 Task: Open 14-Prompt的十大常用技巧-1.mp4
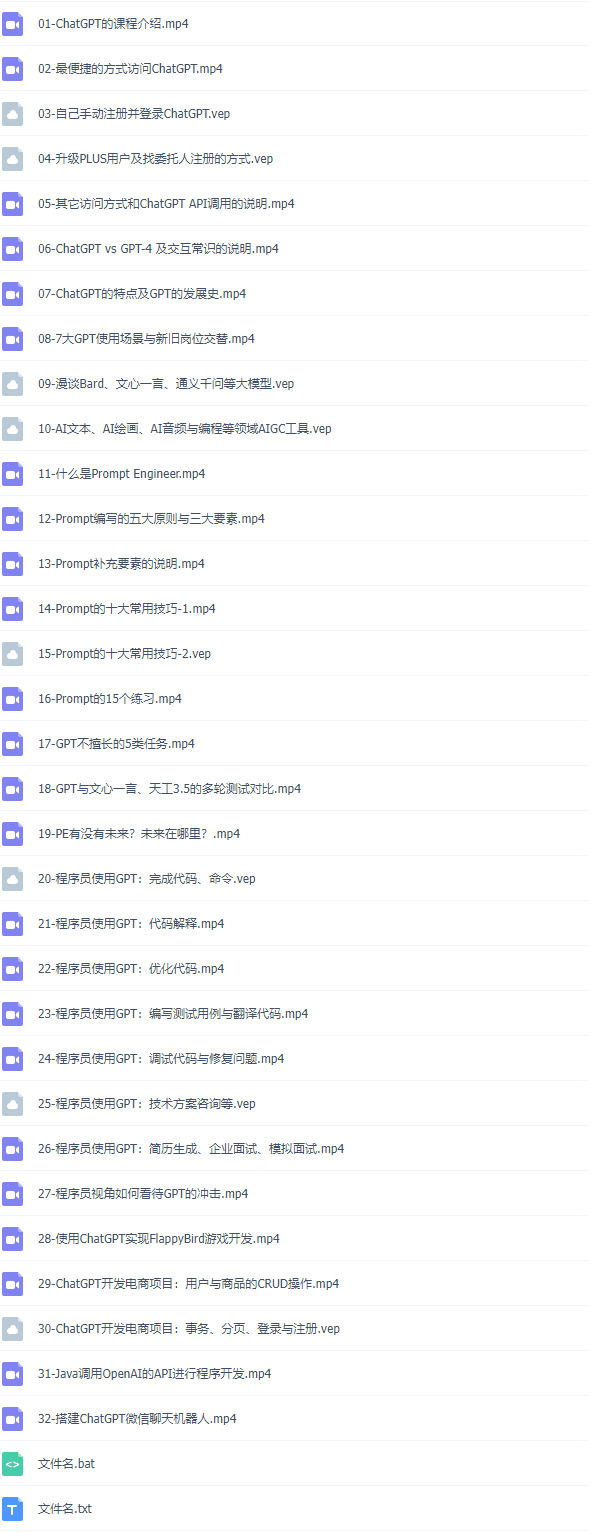tap(126, 609)
